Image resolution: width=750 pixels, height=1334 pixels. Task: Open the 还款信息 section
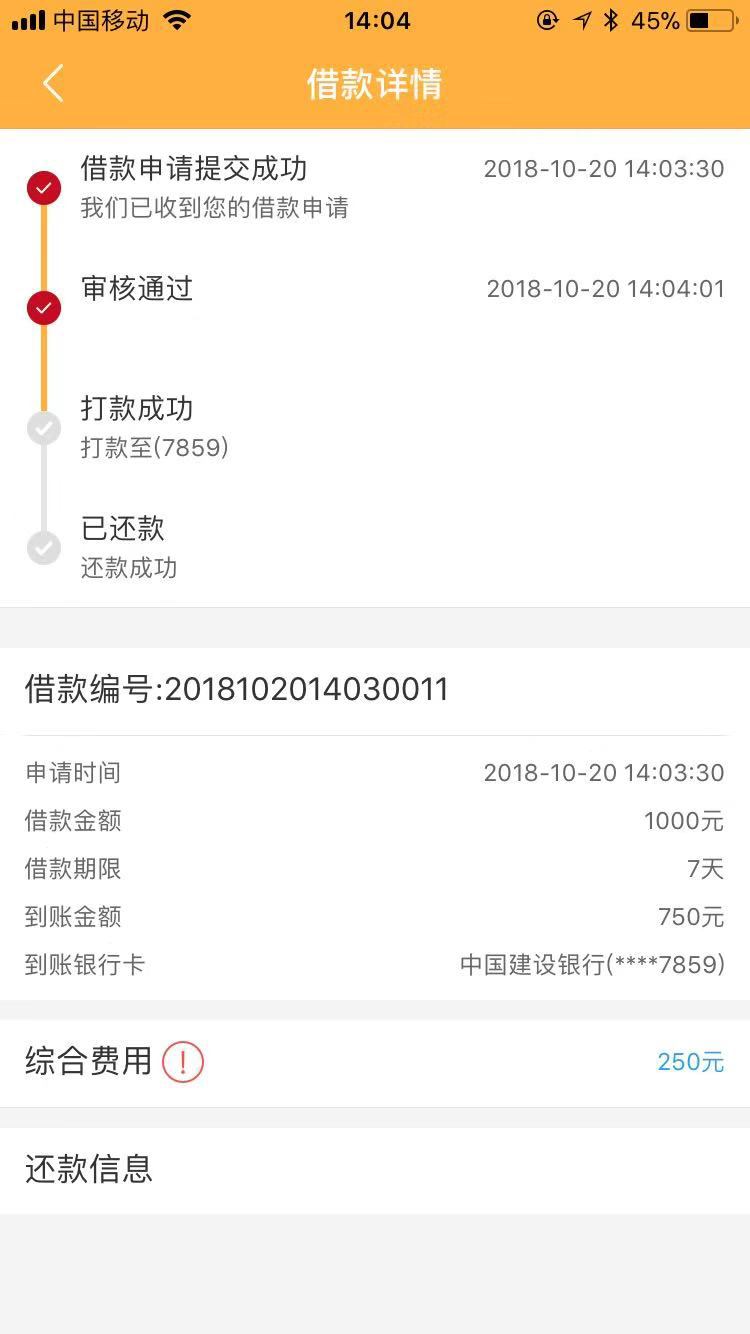pos(375,1169)
